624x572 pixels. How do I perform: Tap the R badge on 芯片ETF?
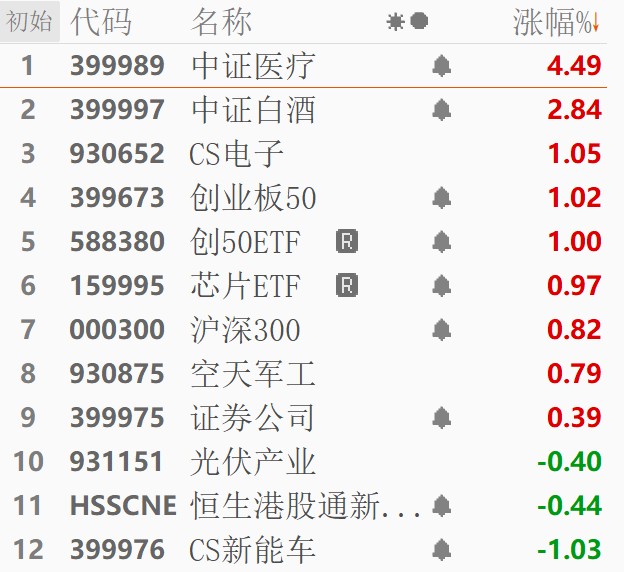pyautogui.click(x=347, y=286)
